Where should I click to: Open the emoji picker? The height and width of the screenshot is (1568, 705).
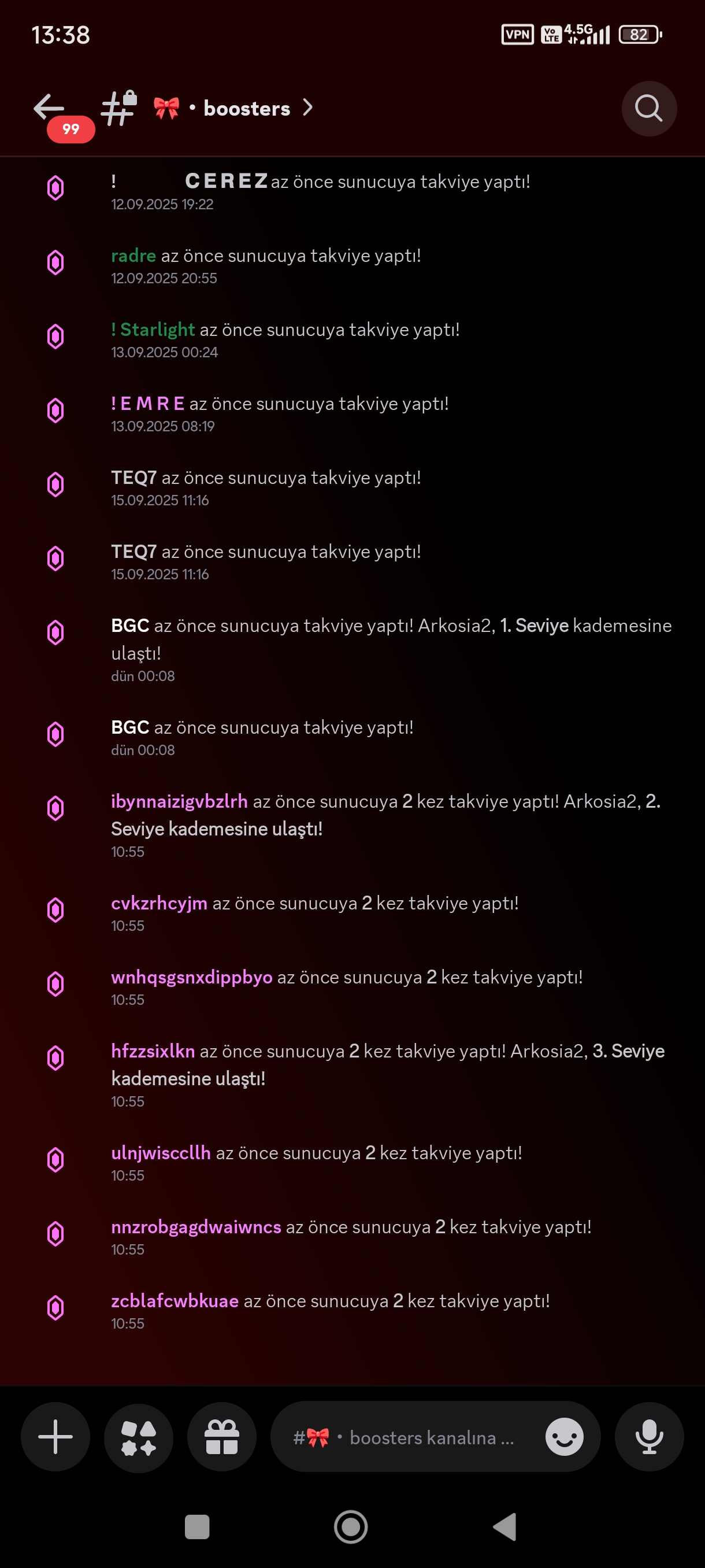564,1437
